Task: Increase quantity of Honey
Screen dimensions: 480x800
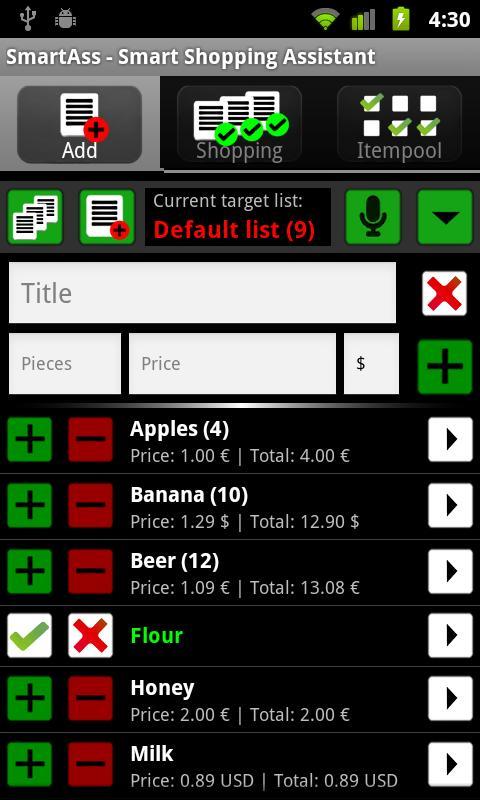Action: tap(30, 698)
